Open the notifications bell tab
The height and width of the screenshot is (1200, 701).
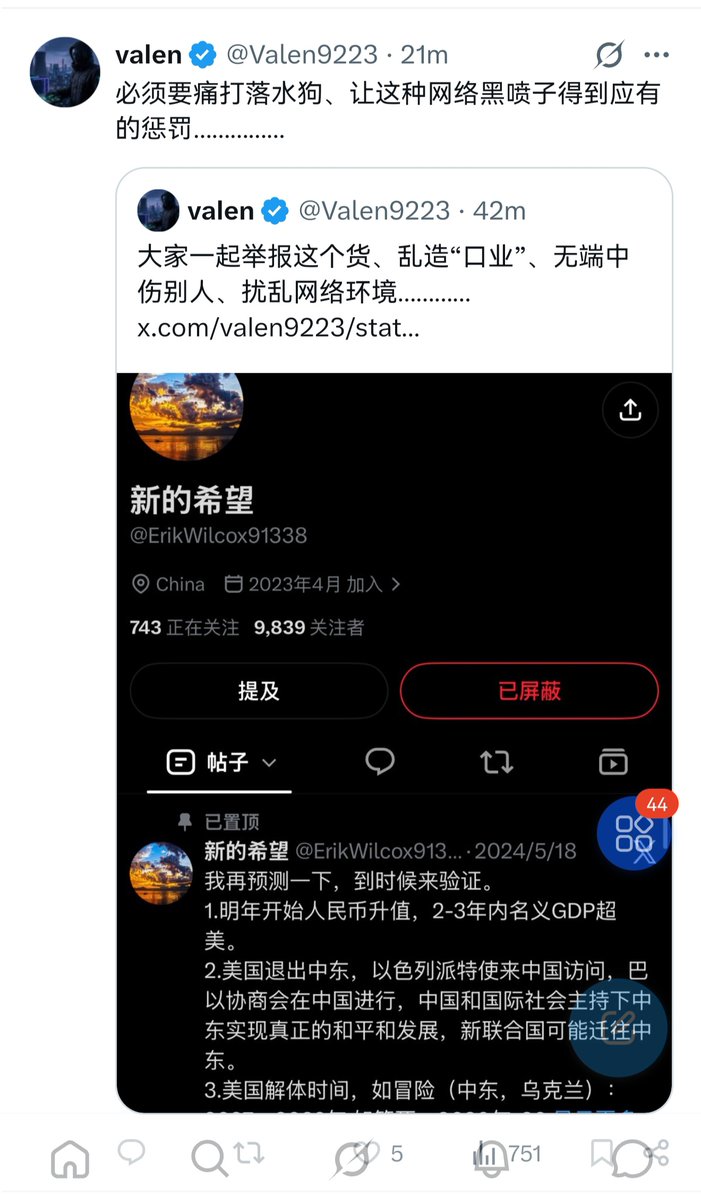point(490,1159)
